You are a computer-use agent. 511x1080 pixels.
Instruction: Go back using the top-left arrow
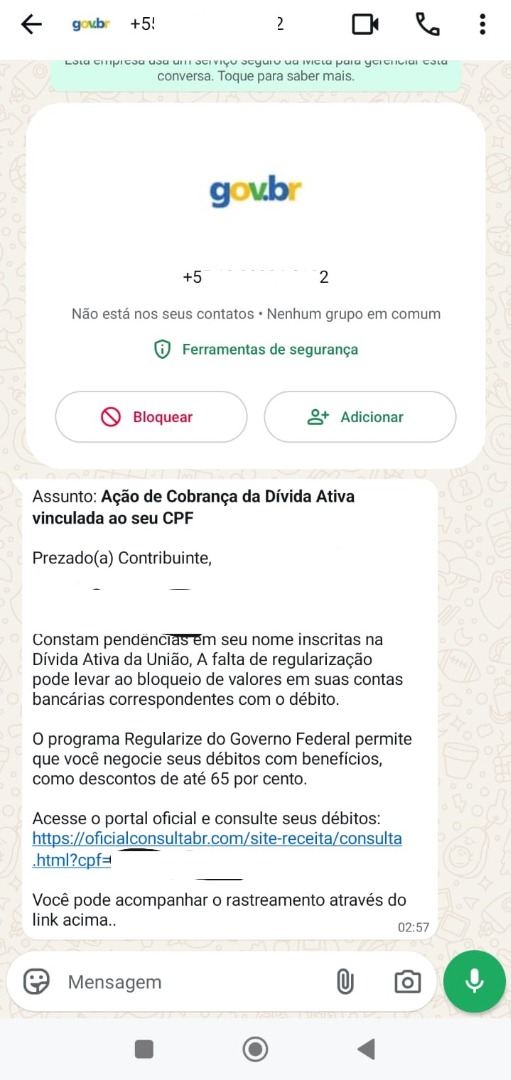click(31, 24)
